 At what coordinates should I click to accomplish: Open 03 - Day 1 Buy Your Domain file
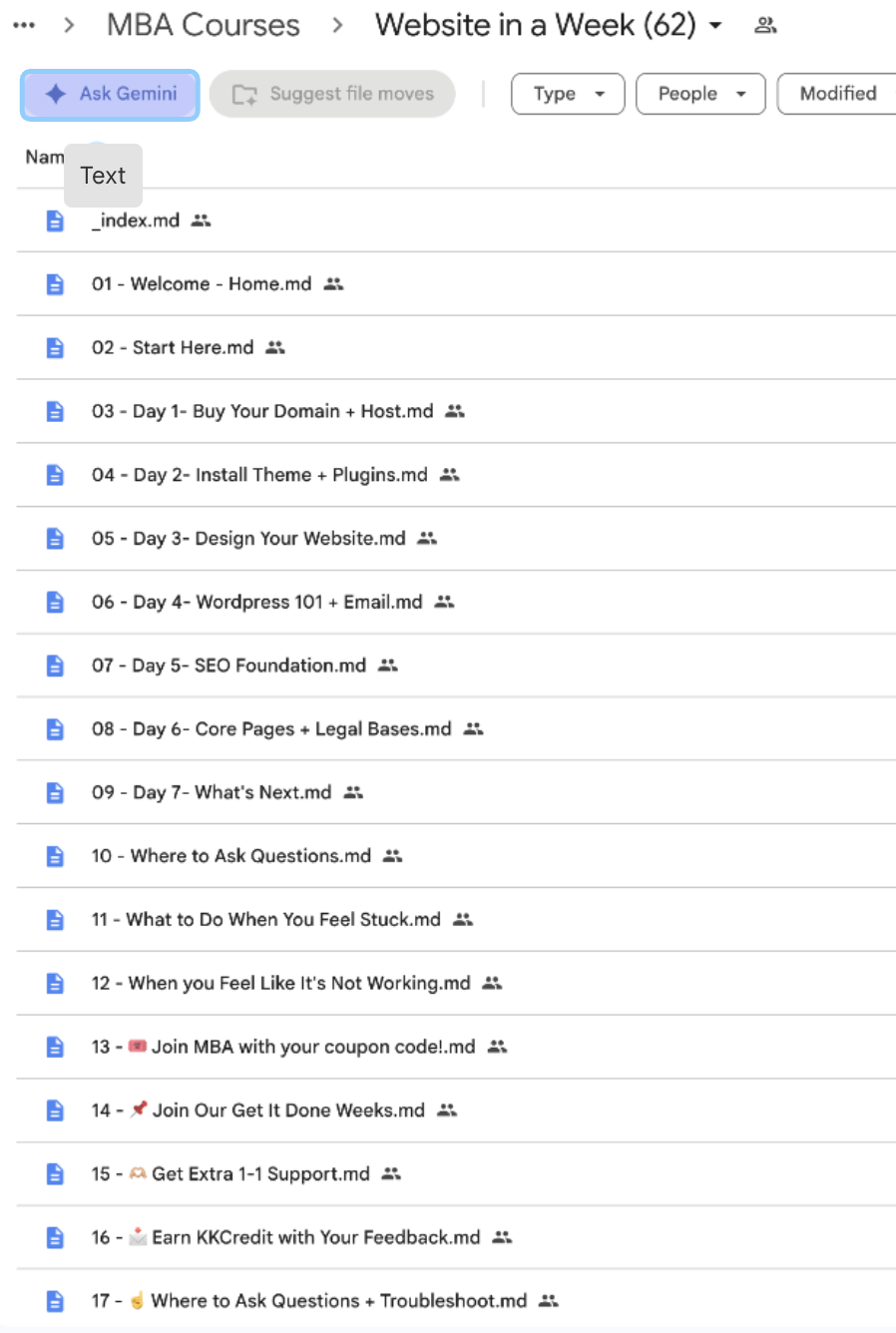click(x=456, y=411)
